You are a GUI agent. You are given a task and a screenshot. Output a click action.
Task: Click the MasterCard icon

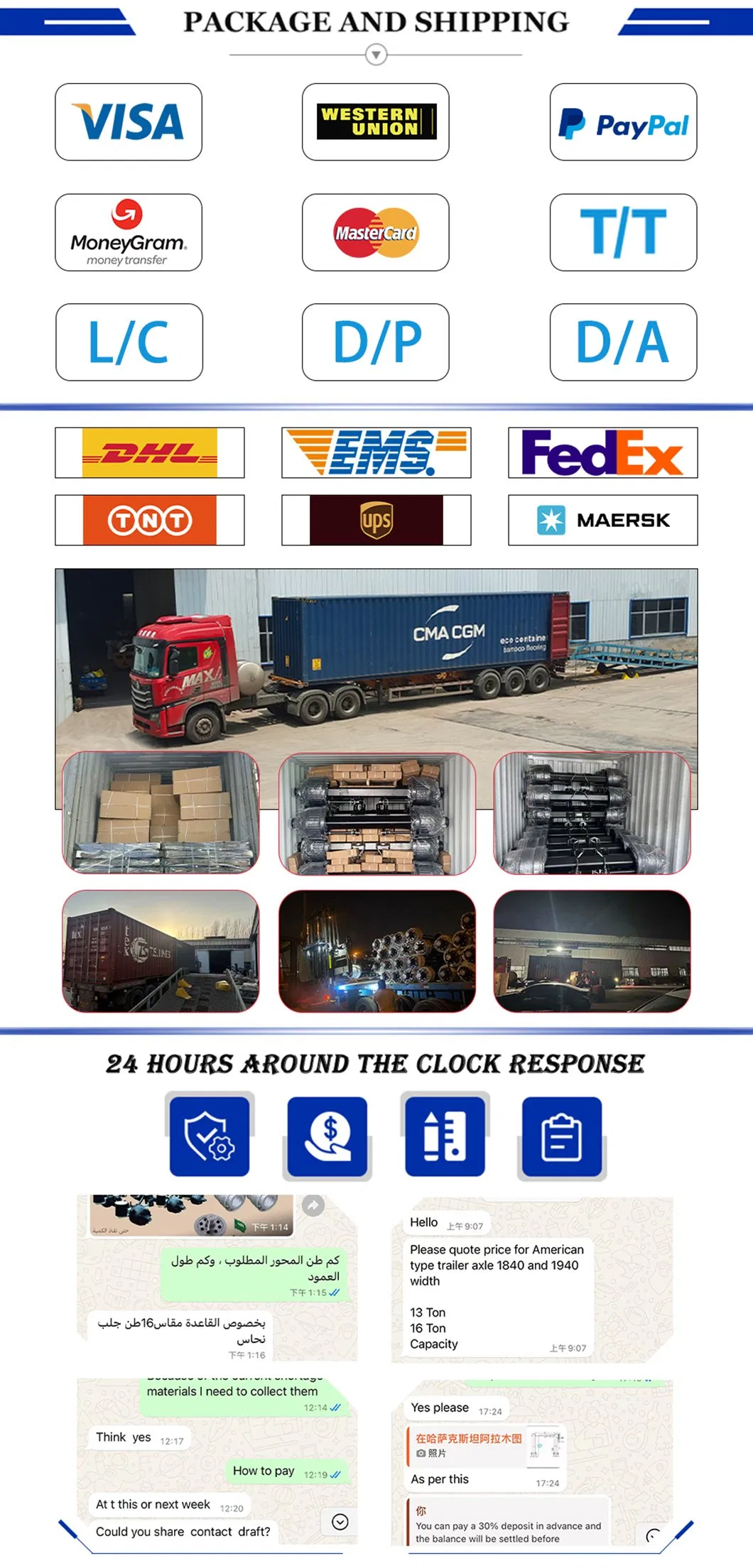point(375,232)
